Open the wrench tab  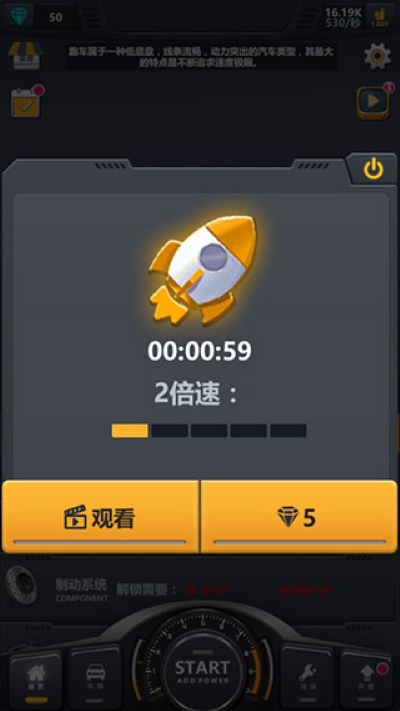pyautogui.click(x=307, y=677)
